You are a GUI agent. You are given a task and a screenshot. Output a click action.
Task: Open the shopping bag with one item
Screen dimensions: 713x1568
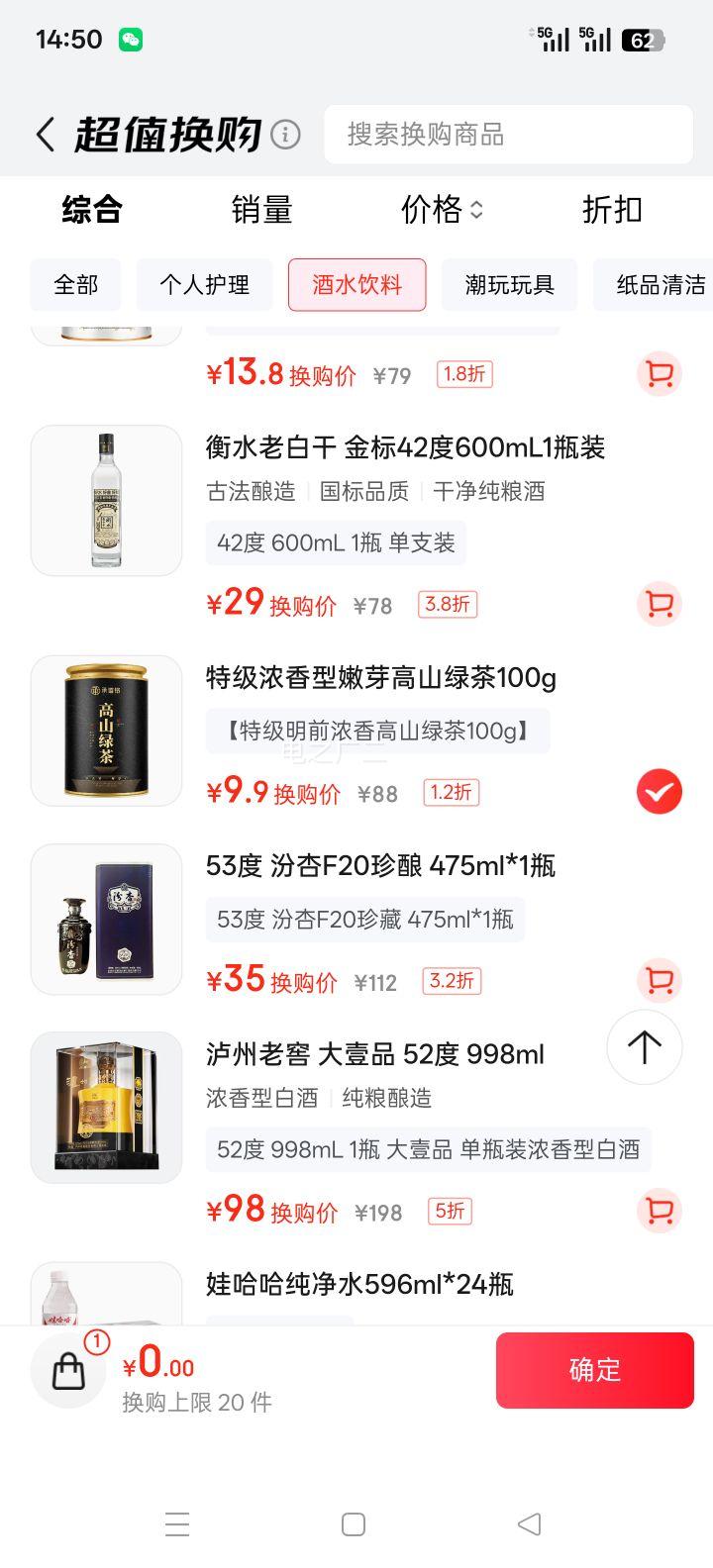coord(69,1370)
